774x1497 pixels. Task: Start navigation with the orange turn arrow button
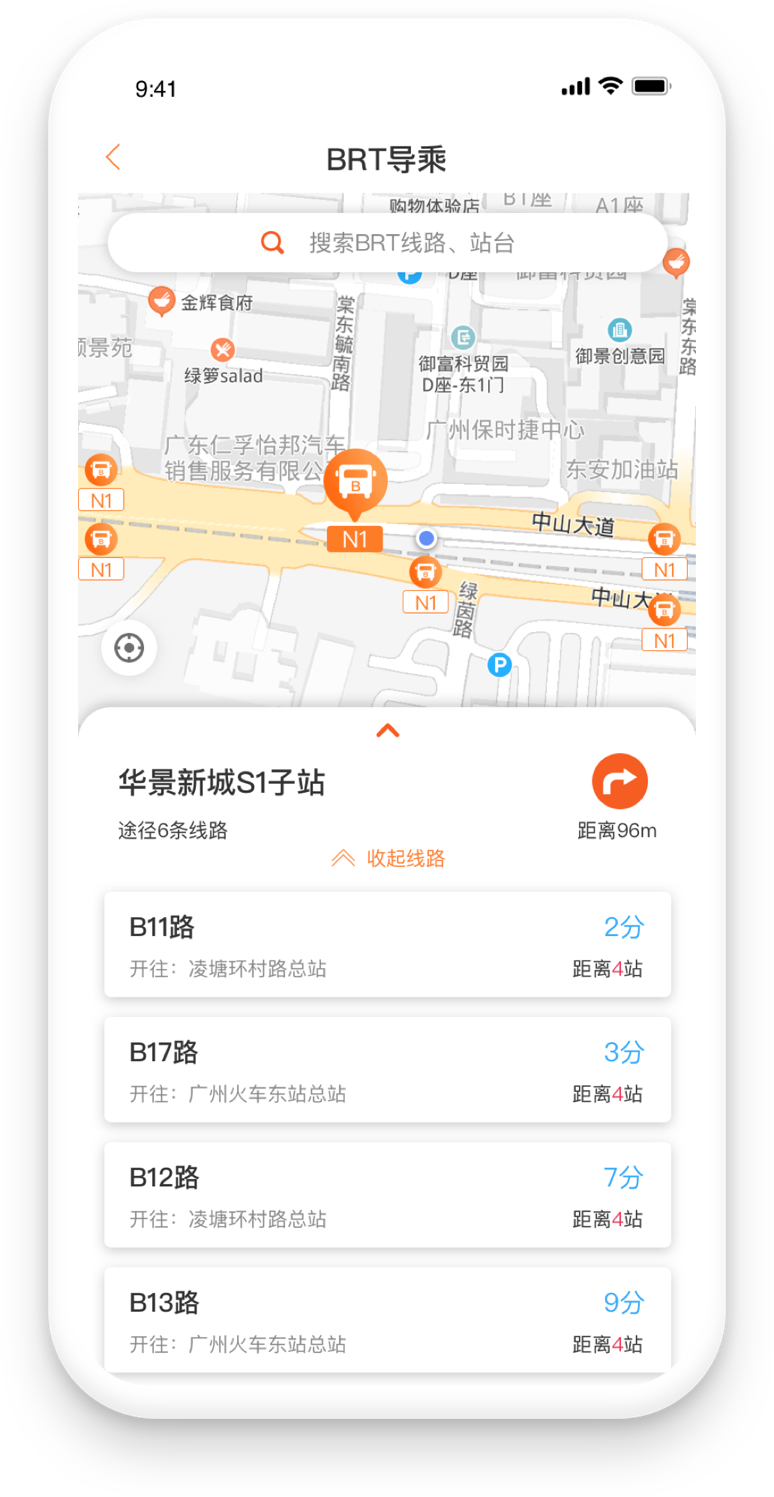tap(619, 782)
